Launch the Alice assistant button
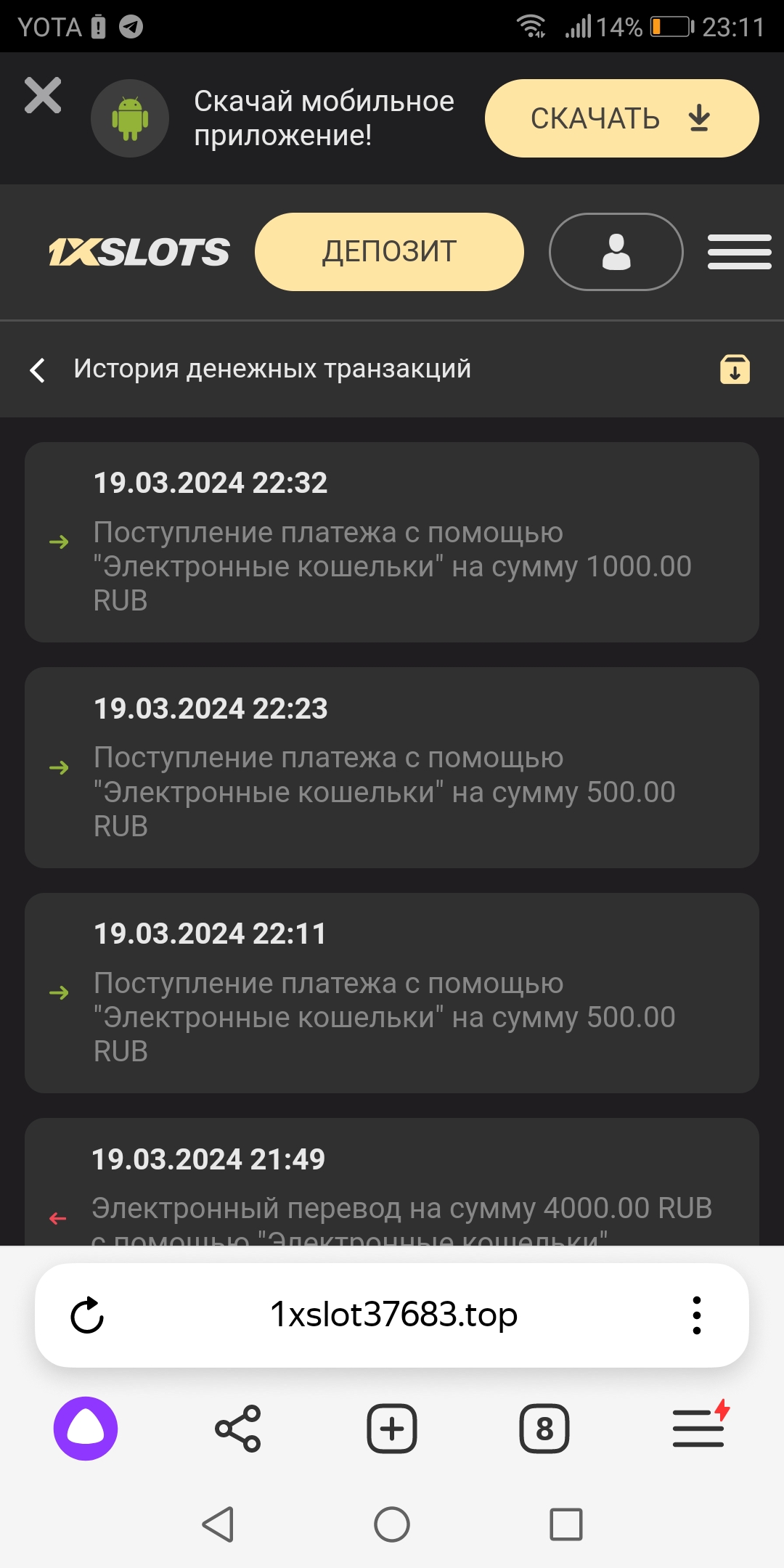Image resolution: width=784 pixels, height=1568 pixels. [86, 1429]
